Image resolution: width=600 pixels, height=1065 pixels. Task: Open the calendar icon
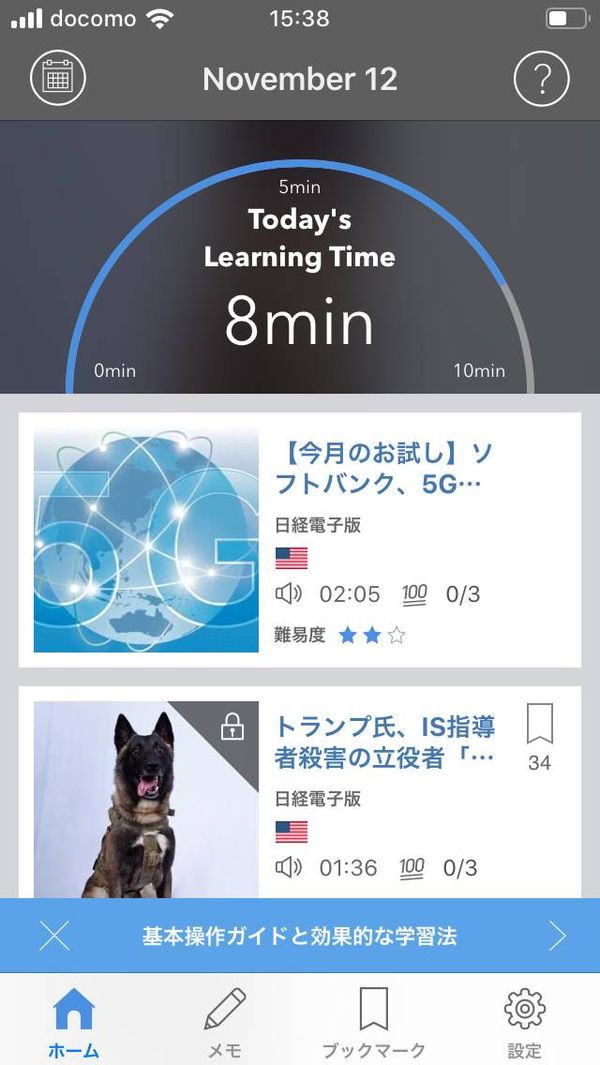58,78
